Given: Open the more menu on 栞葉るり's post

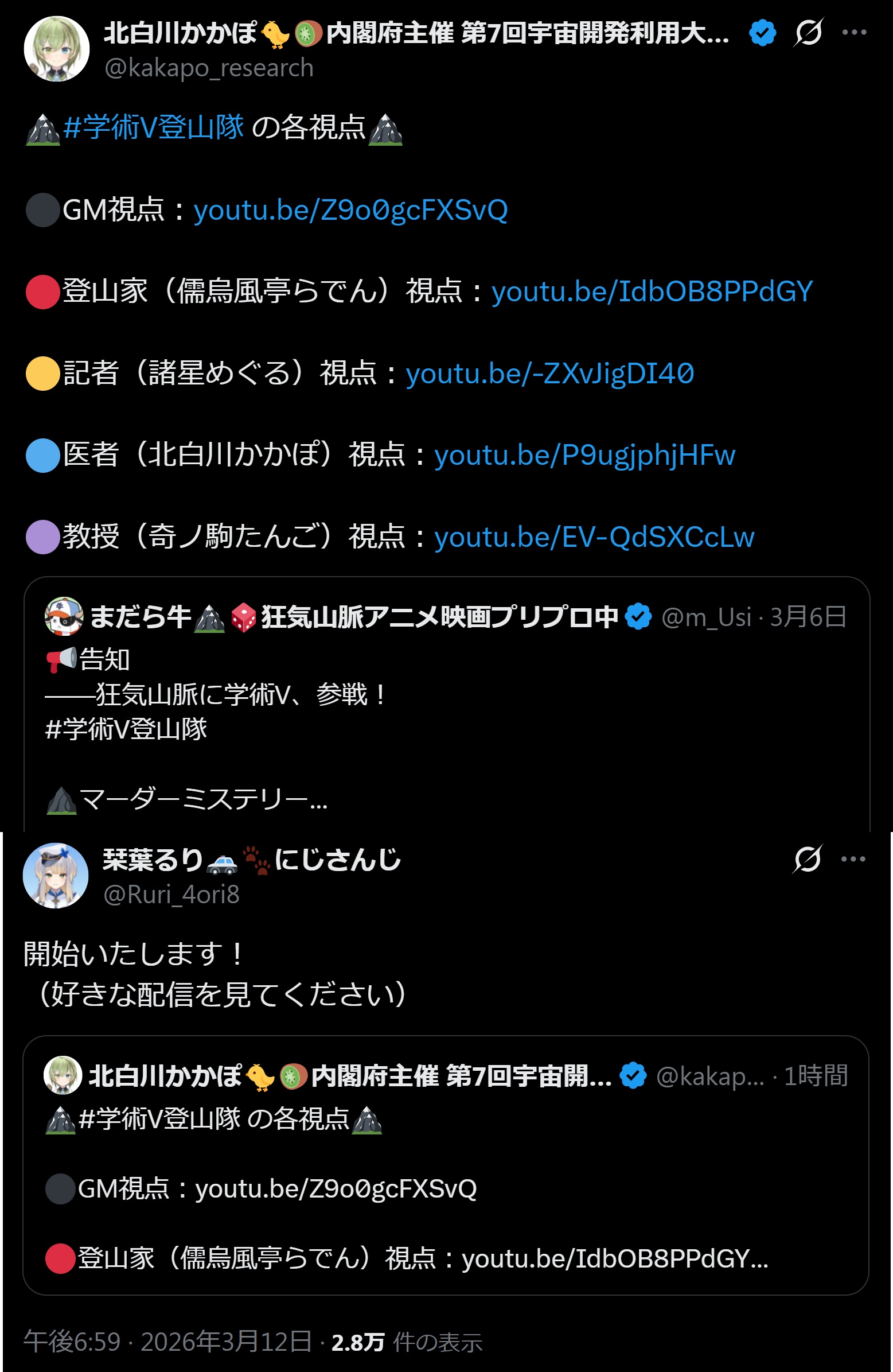Looking at the screenshot, I should point(853,860).
